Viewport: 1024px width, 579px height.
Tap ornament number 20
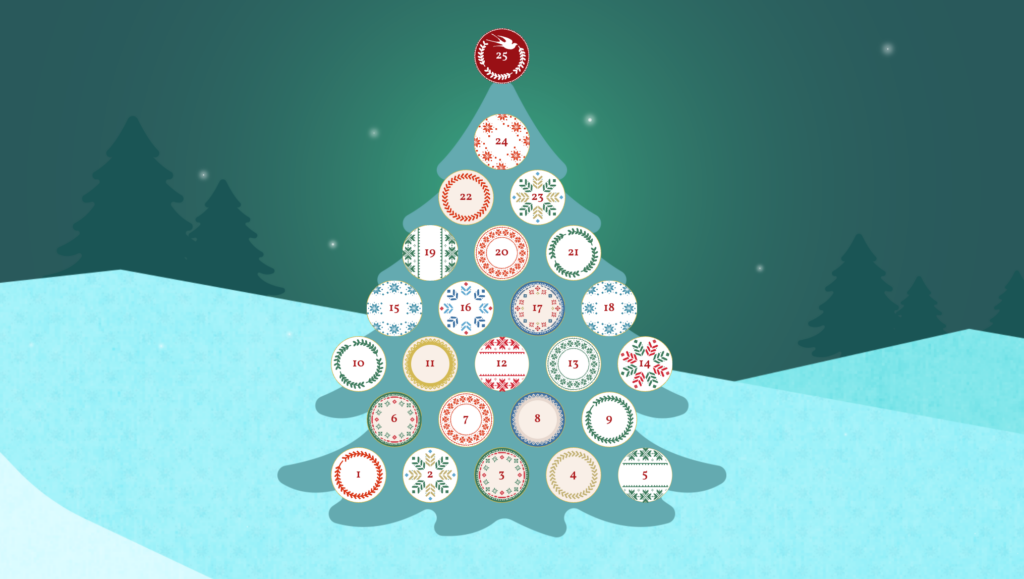[502, 253]
